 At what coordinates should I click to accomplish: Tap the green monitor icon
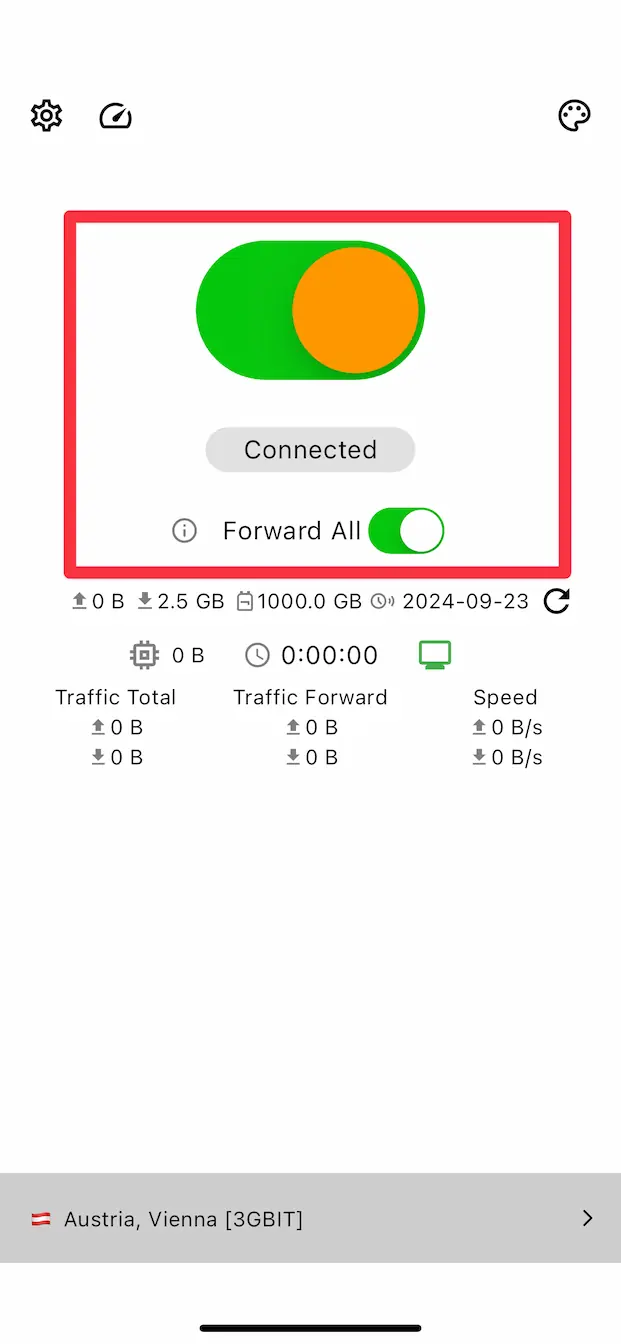click(435, 655)
